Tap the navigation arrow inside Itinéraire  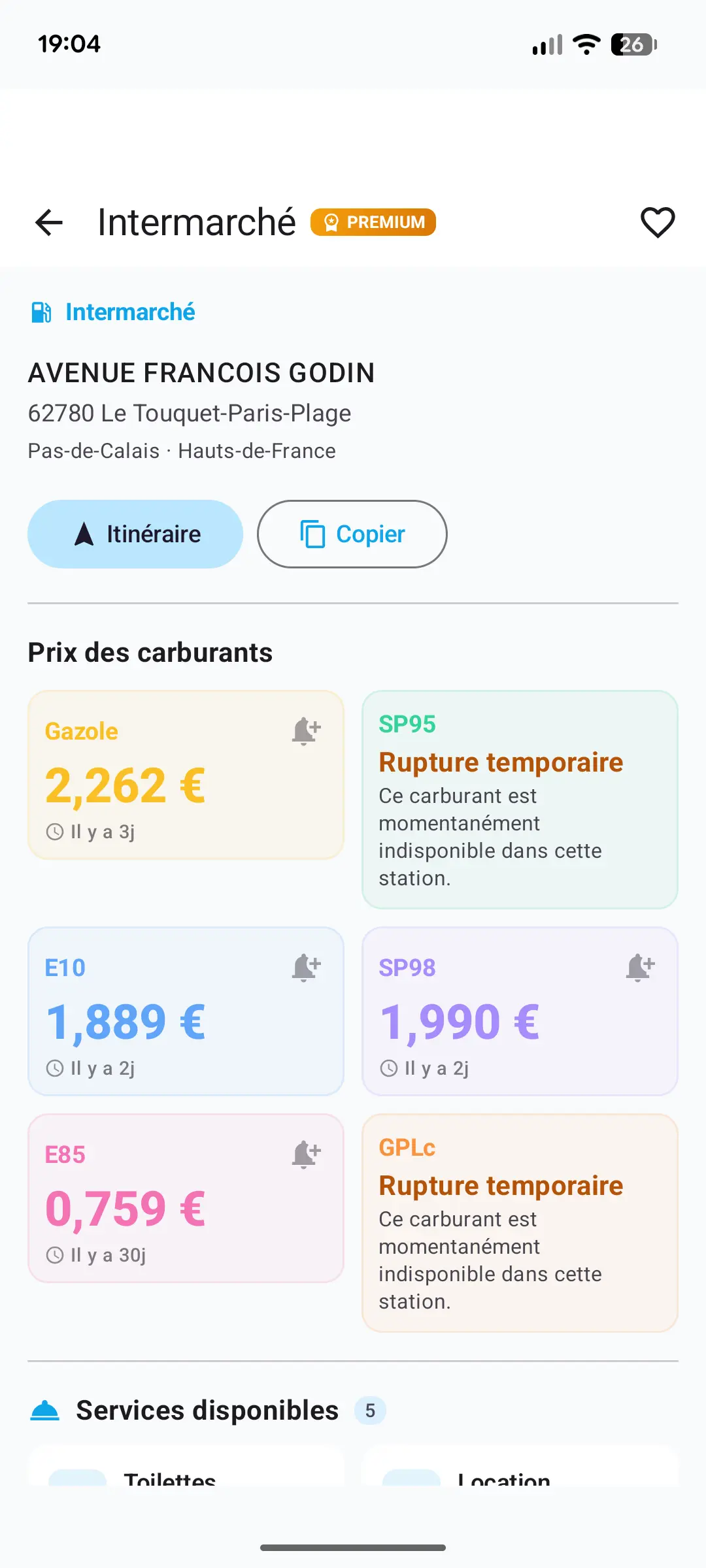pos(82,534)
